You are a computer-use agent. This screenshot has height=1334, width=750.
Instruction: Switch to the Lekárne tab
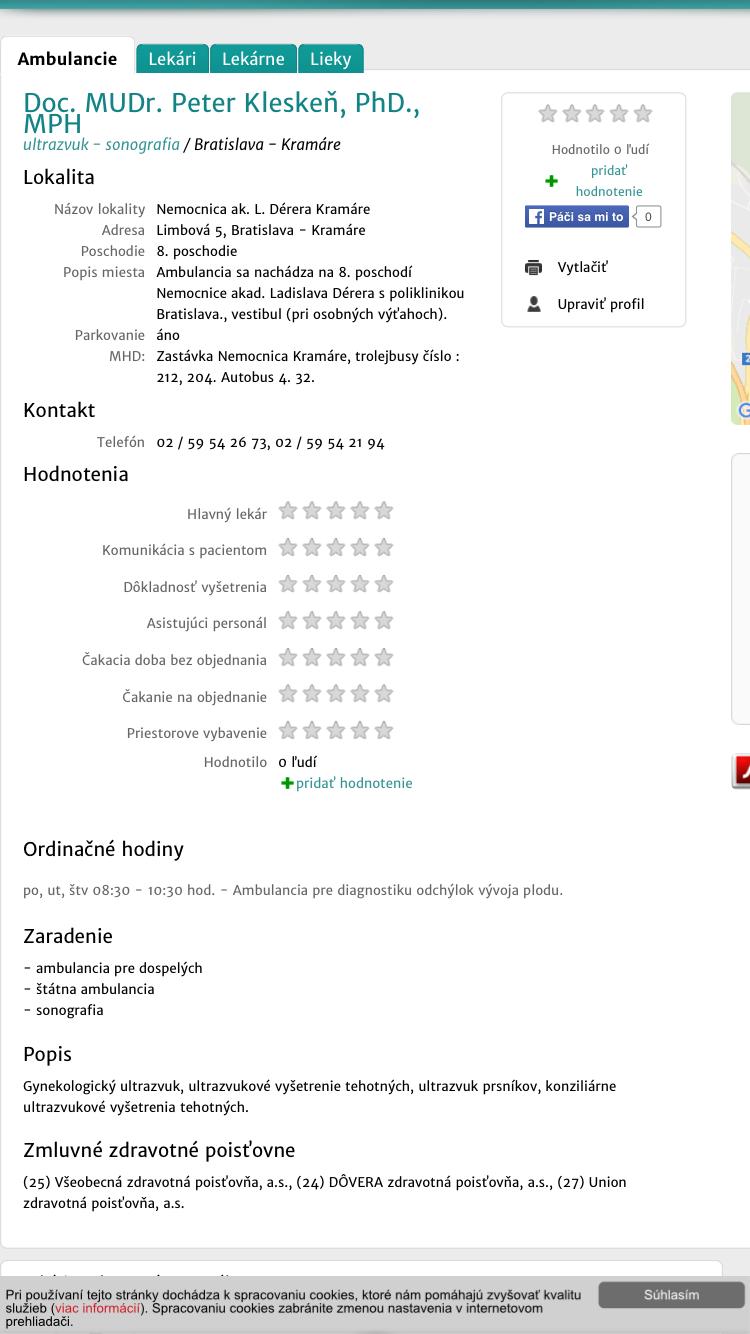tap(253, 59)
